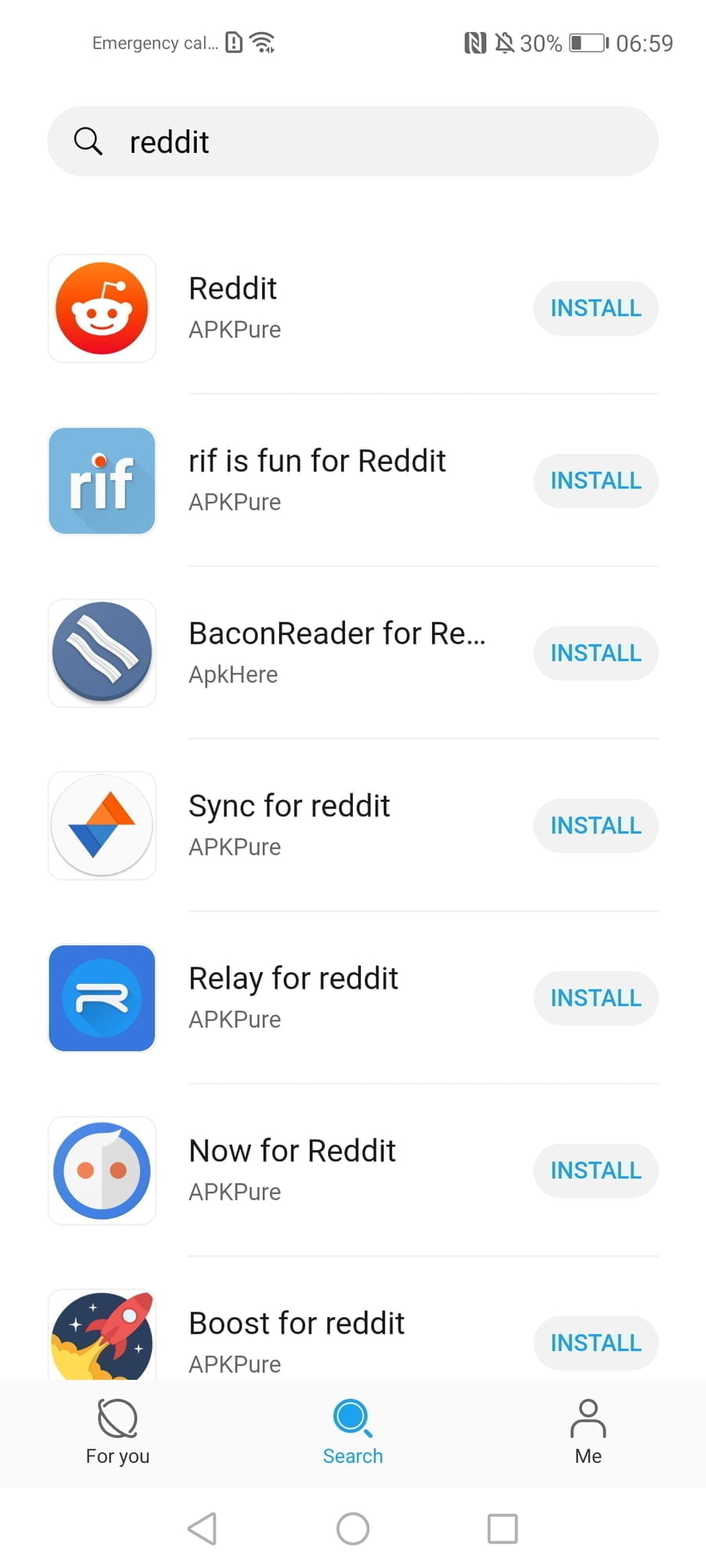Install BaconReader from ApkHere

point(595,653)
